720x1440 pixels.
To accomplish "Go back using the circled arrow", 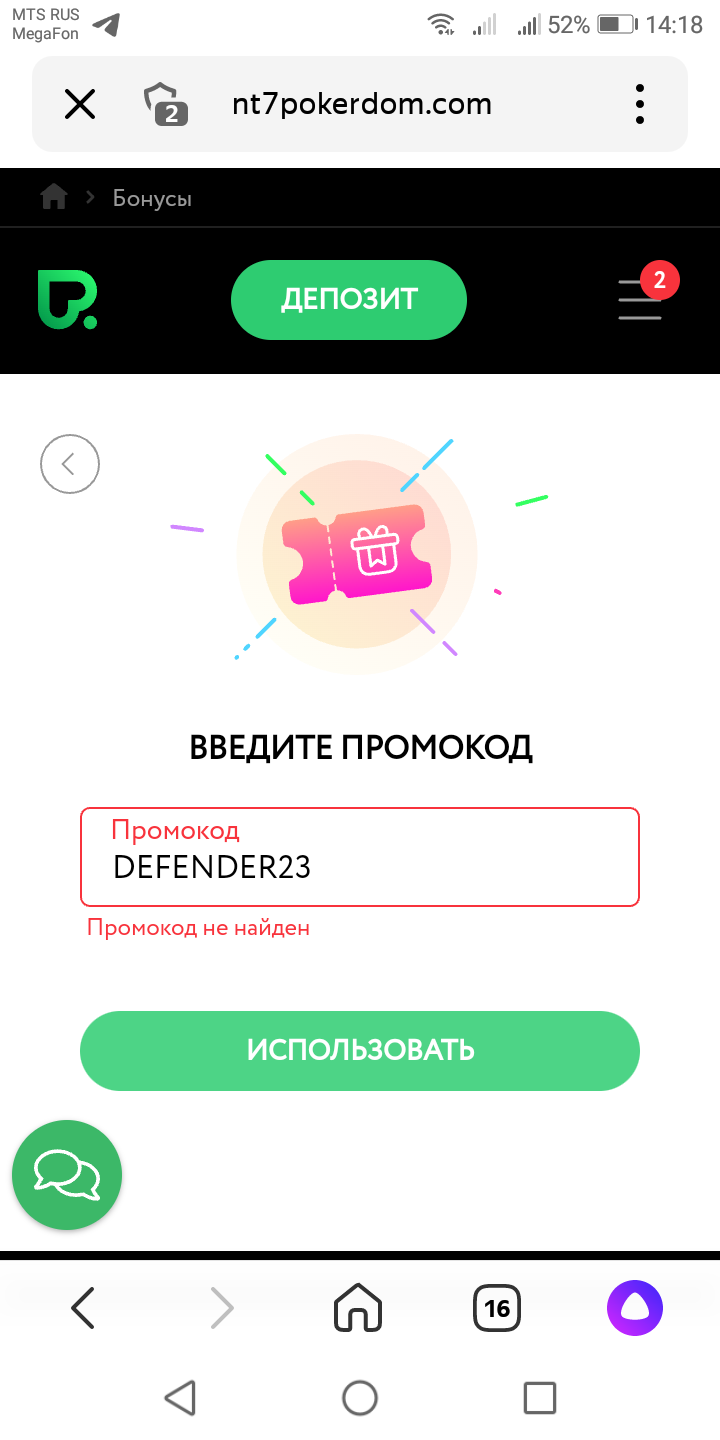I will tap(70, 464).
